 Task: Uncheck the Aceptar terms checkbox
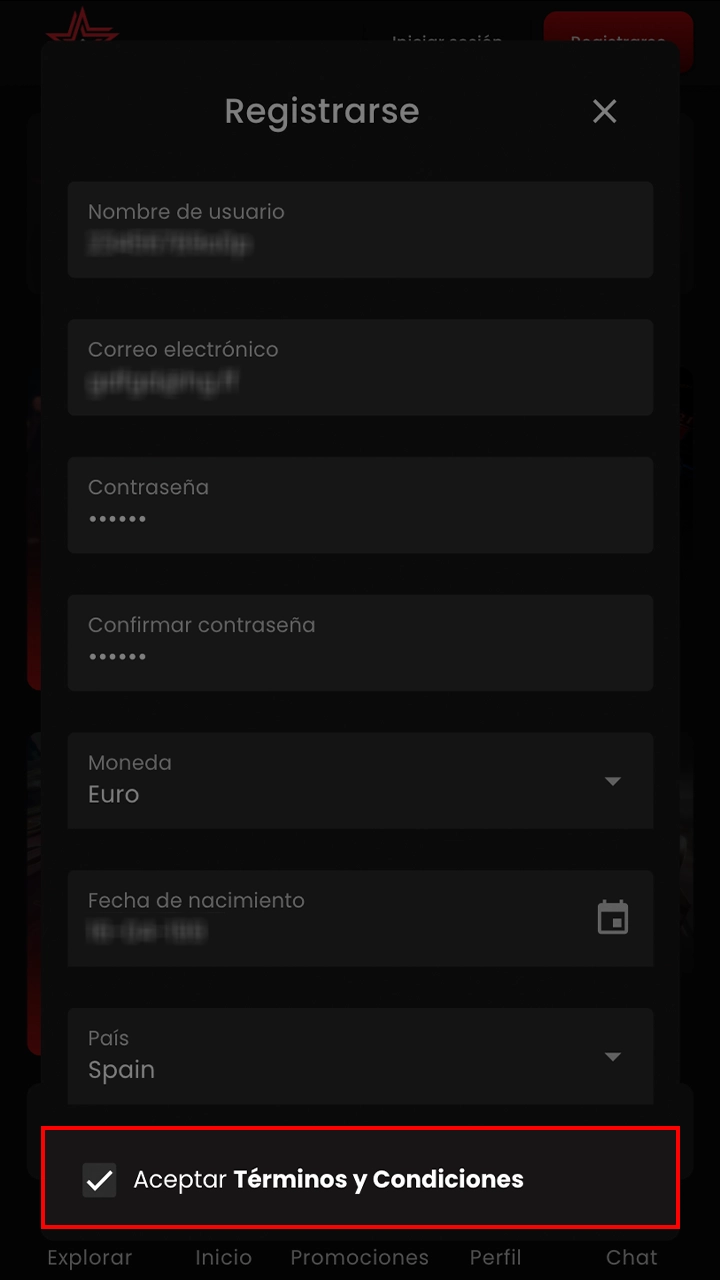pos(99,1180)
